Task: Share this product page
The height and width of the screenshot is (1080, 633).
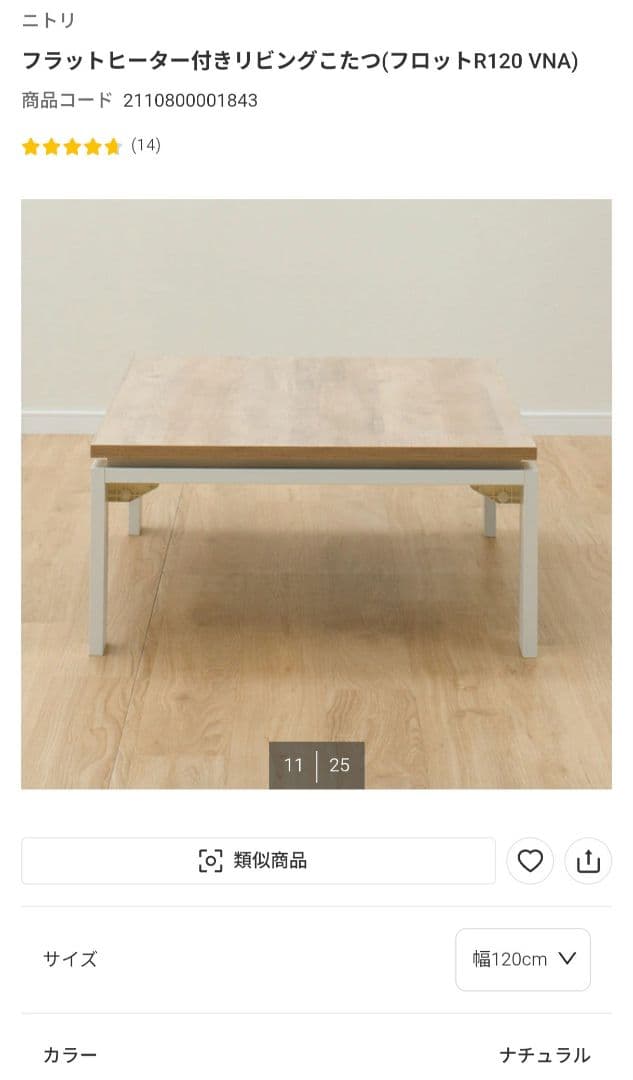Action: (588, 861)
